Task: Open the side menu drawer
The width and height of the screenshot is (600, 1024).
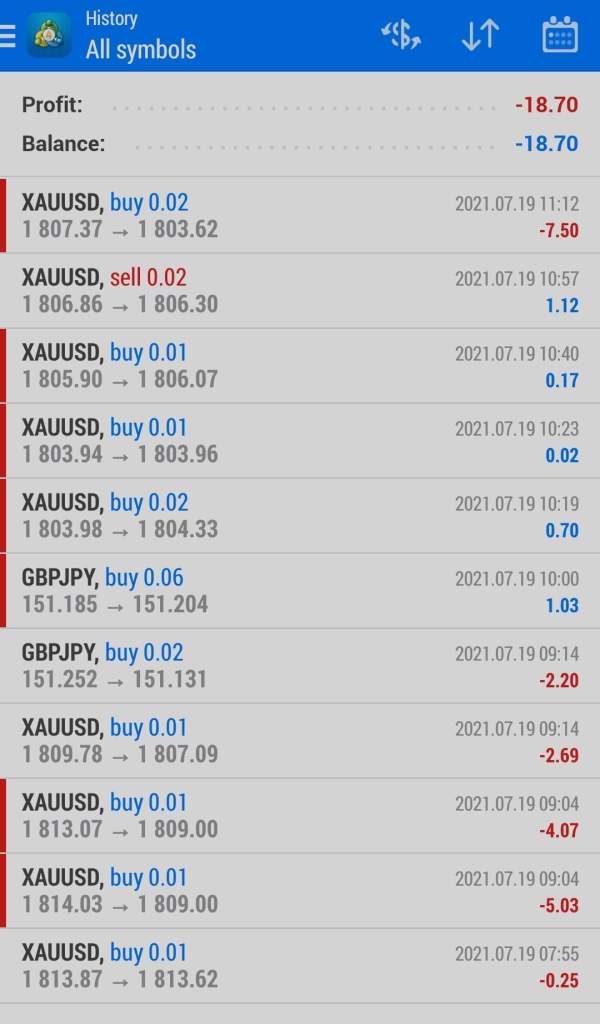Action: point(8,35)
